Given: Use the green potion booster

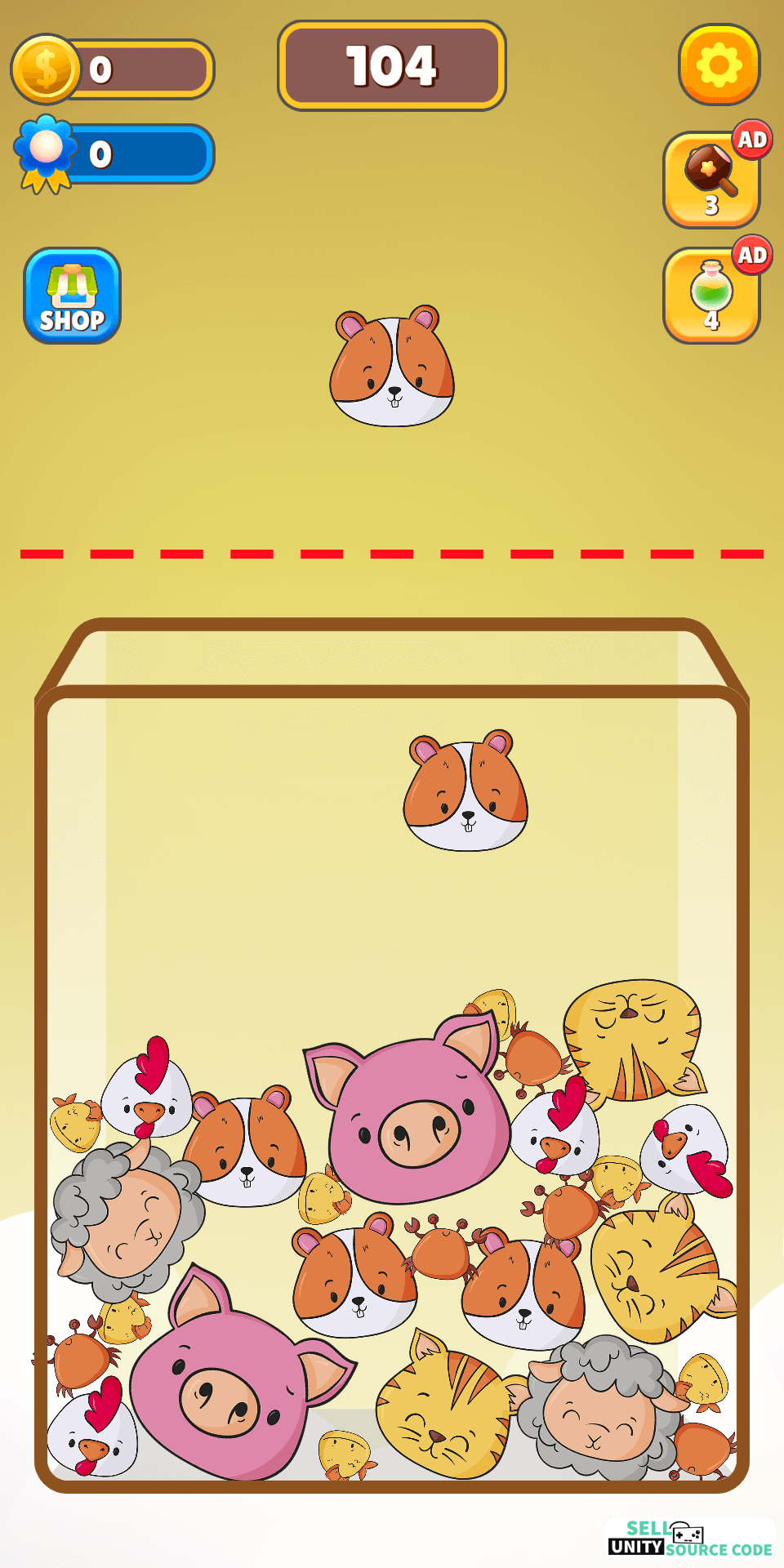Looking at the screenshot, I should click(x=711, y=296).
